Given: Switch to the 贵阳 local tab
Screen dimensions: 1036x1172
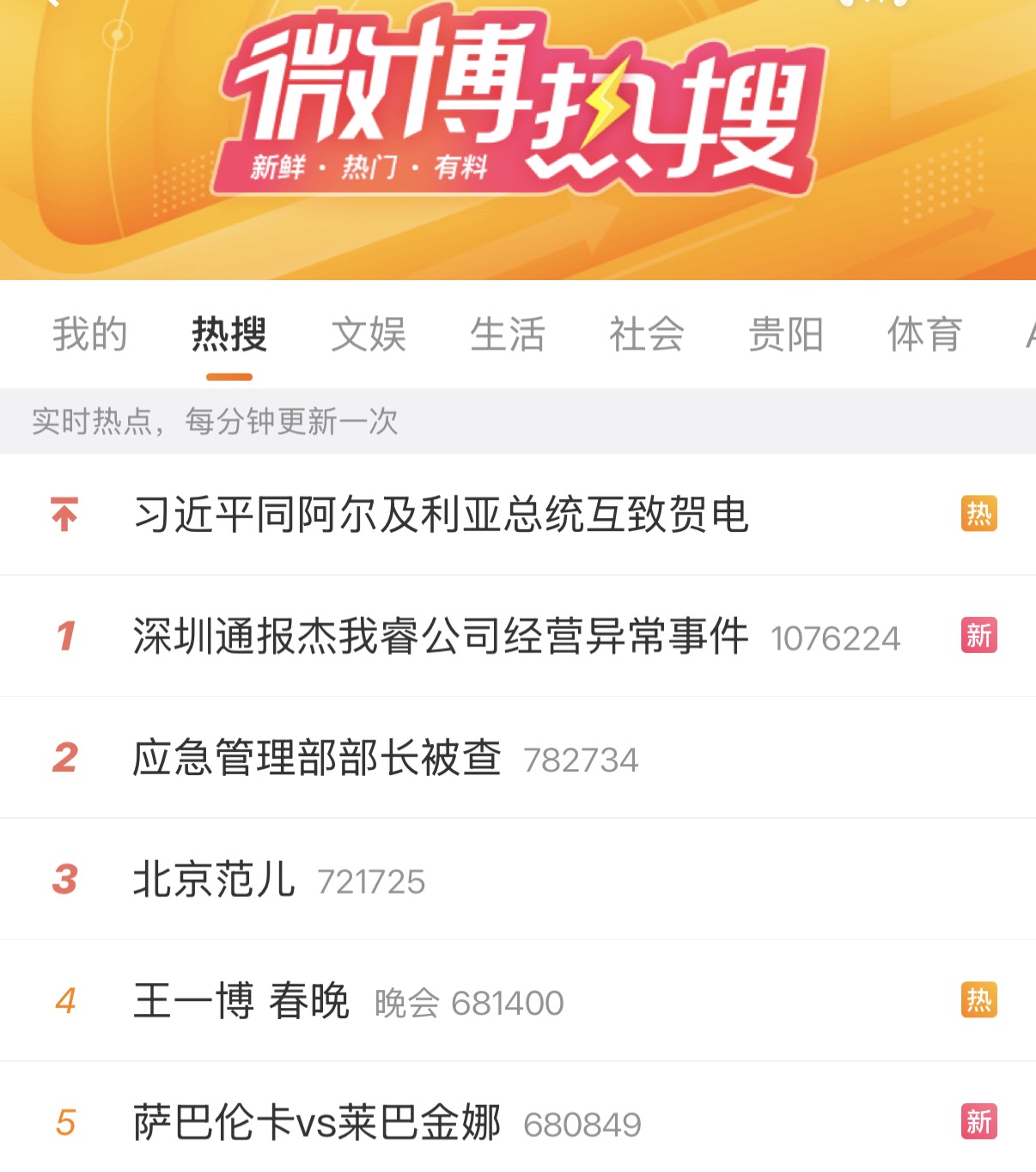Looking at the screenshot, I should (x=785, y=334).
